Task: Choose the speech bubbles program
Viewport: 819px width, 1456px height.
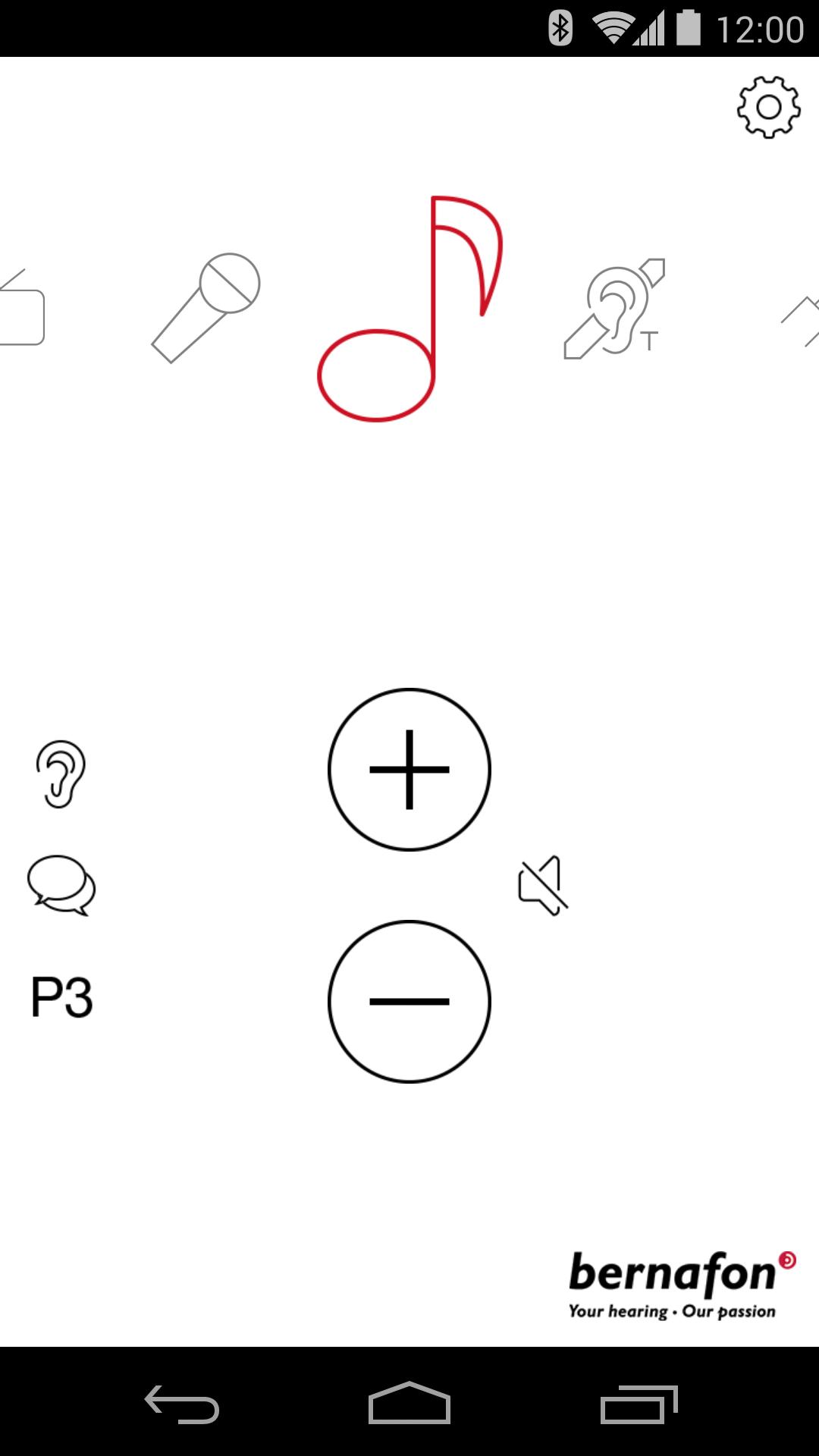Action: tap(61, 885)
